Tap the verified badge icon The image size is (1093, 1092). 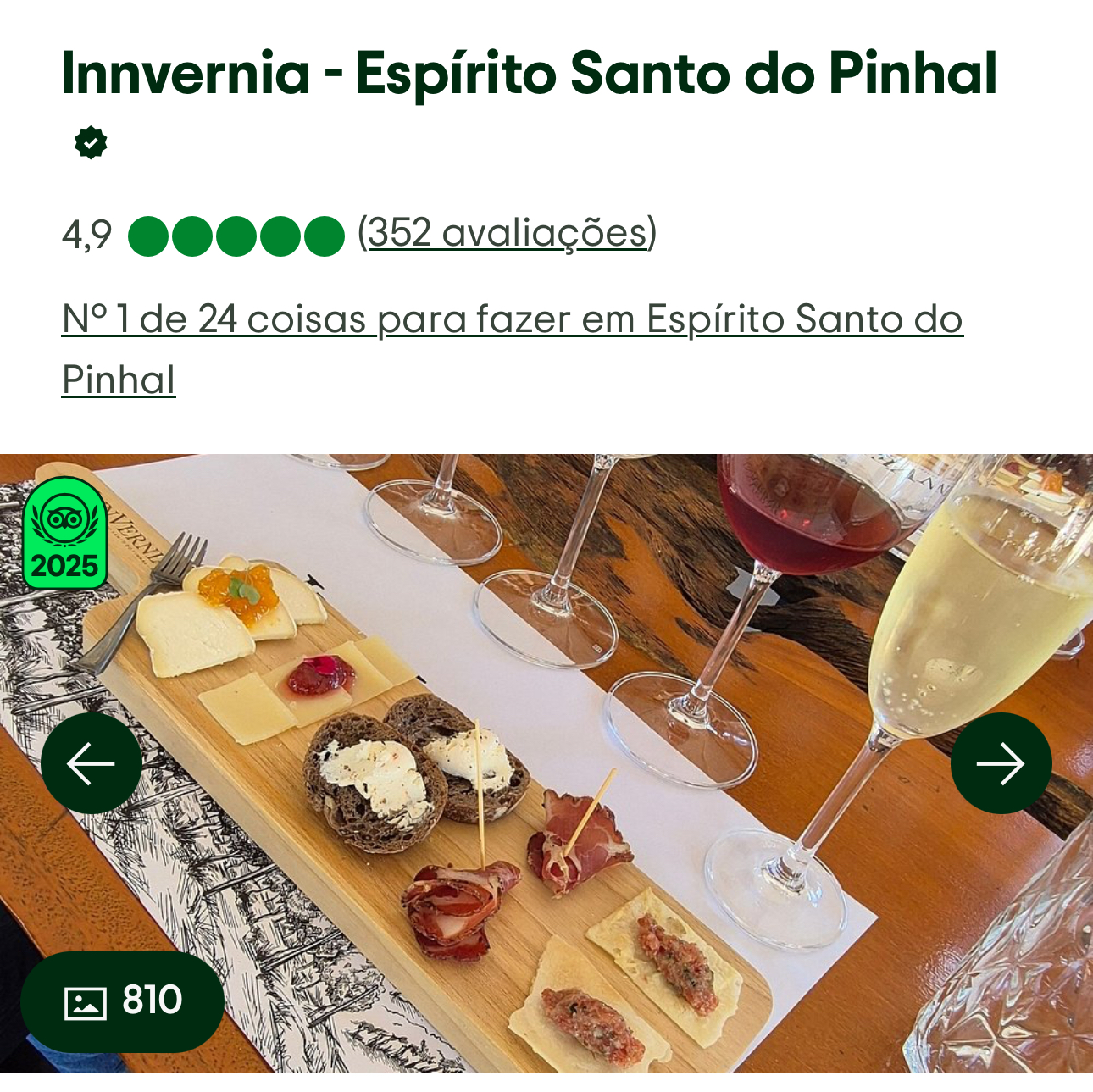click(91, 143)
